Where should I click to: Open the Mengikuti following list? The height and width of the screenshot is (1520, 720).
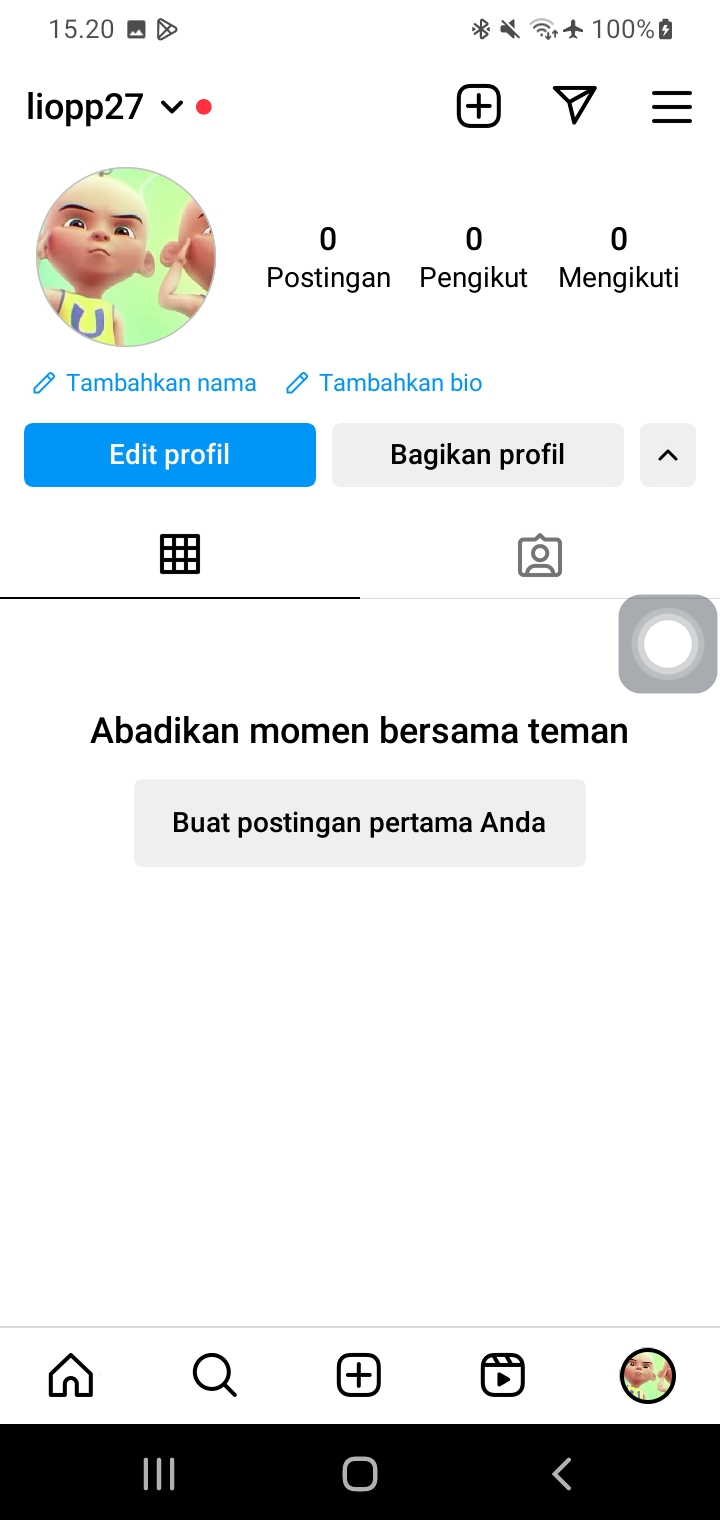(618, 257)
